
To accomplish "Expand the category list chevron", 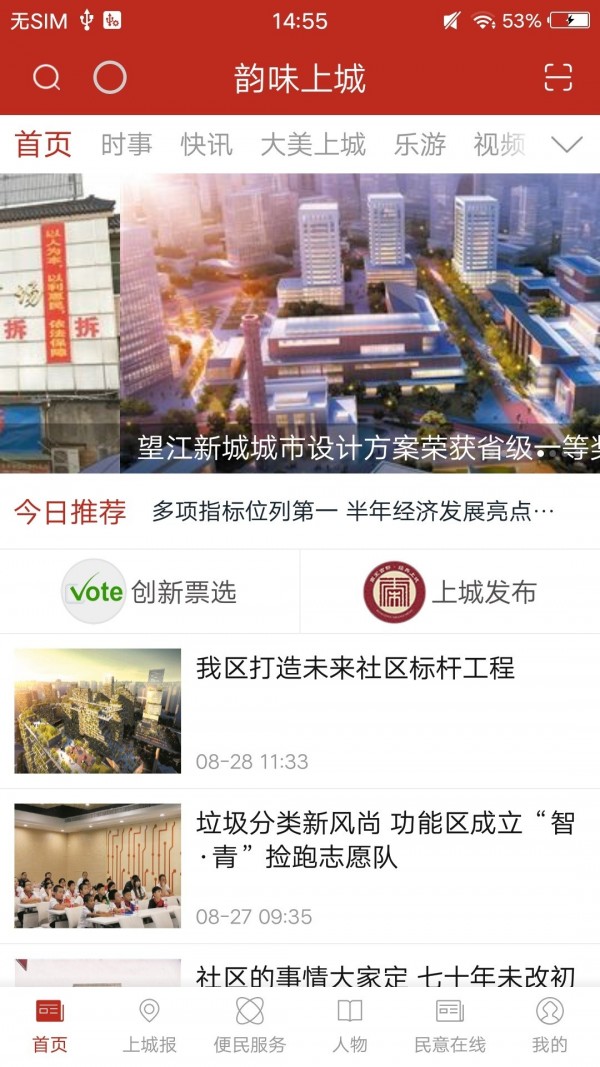I will (566, 145).
